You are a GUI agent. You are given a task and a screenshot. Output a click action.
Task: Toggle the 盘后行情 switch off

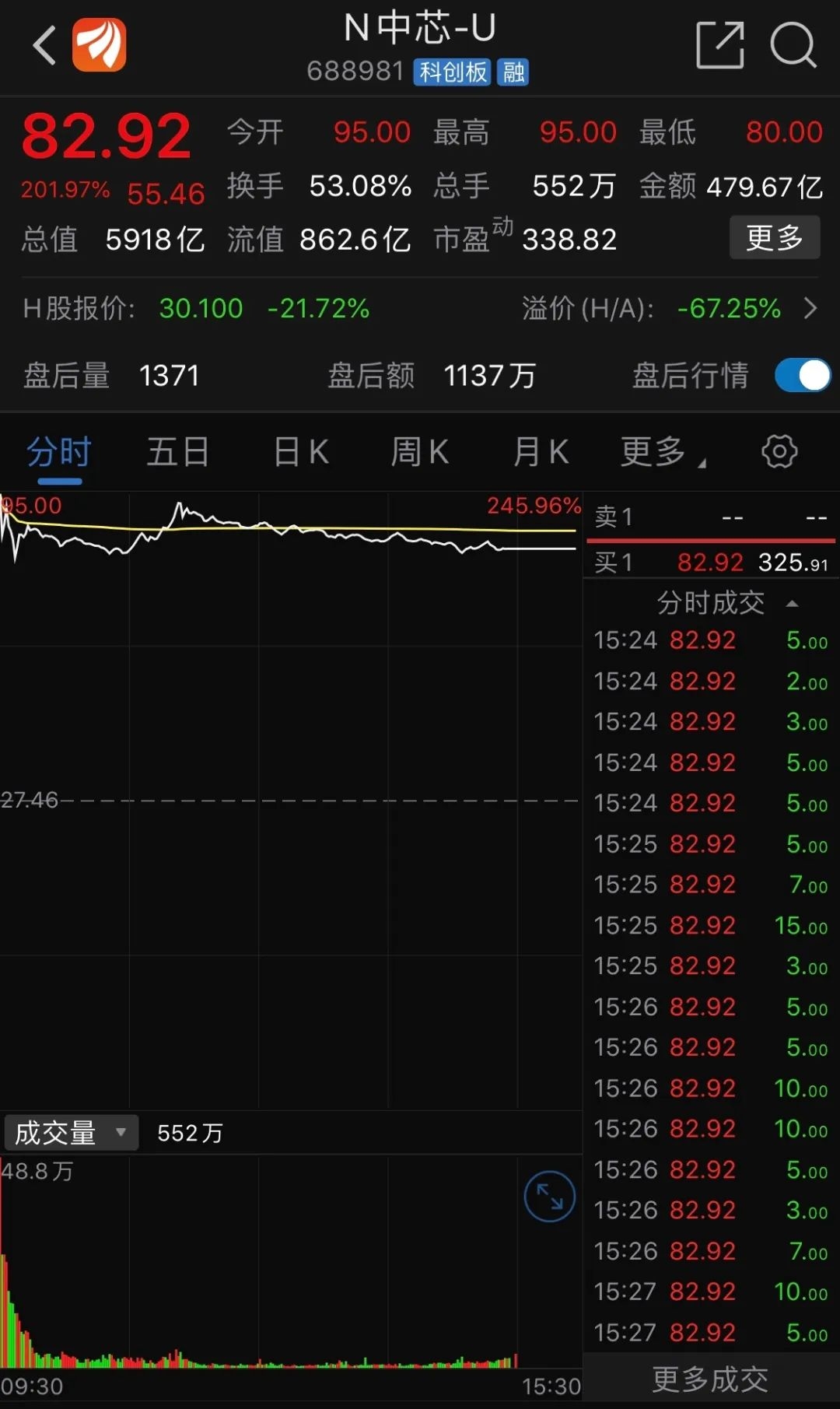click(x=802, y=376)
